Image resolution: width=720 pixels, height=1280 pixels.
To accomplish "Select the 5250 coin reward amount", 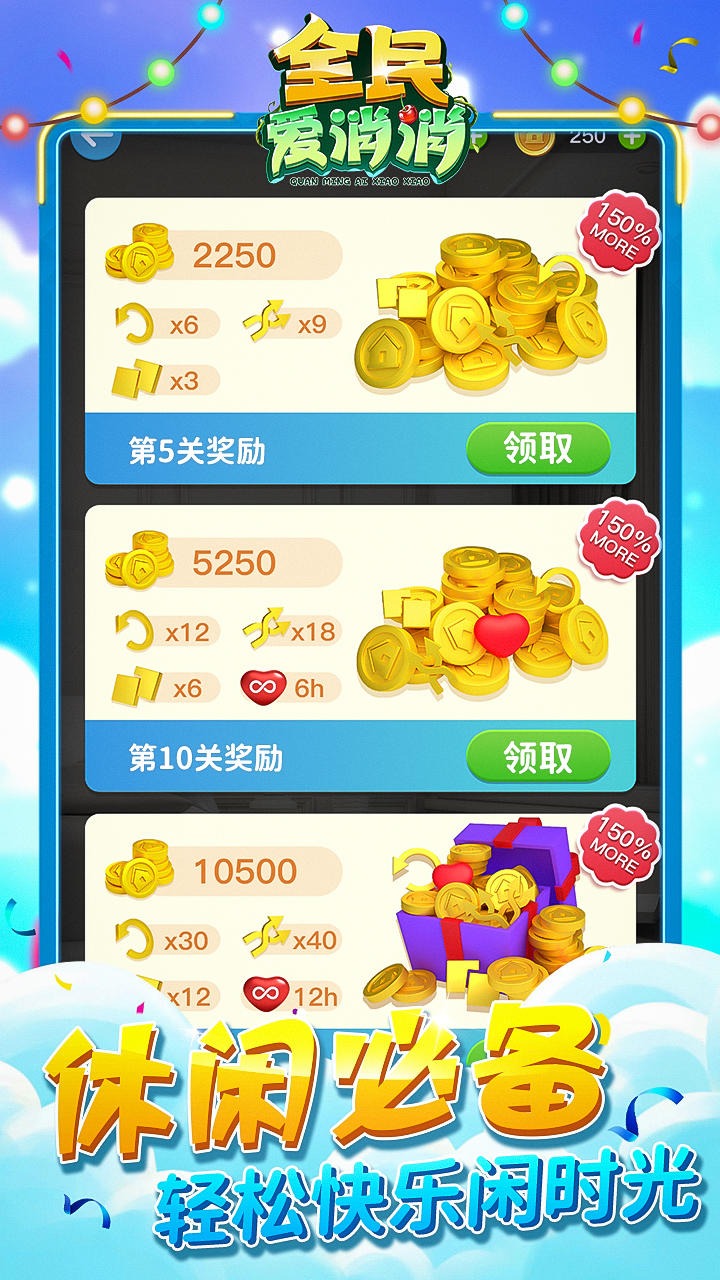I will (235, 564).
